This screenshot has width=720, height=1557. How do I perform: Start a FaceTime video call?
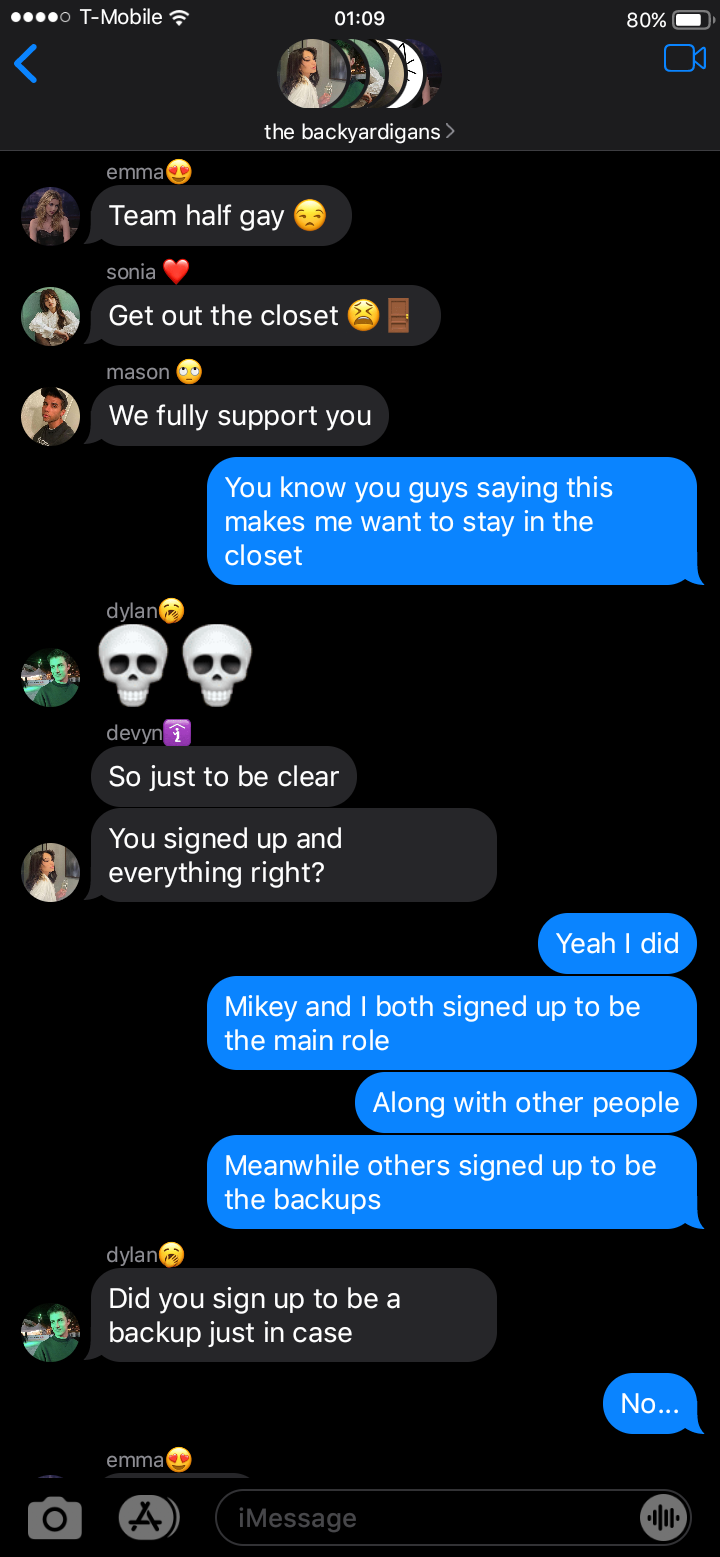(684, 59)
